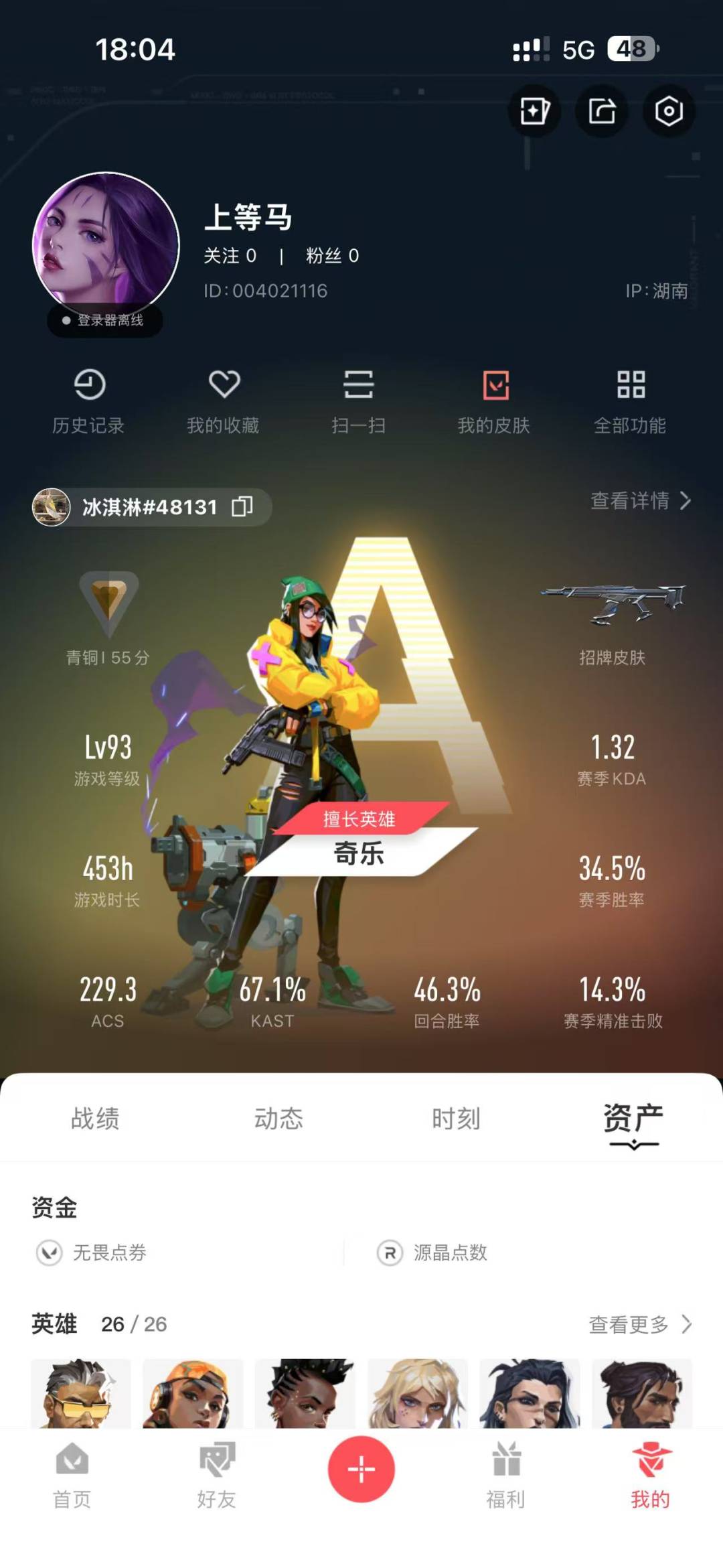Viewport: 723px width, 1568px height.
Task: Tap the red plus create button
Action: coord(361,1469)
